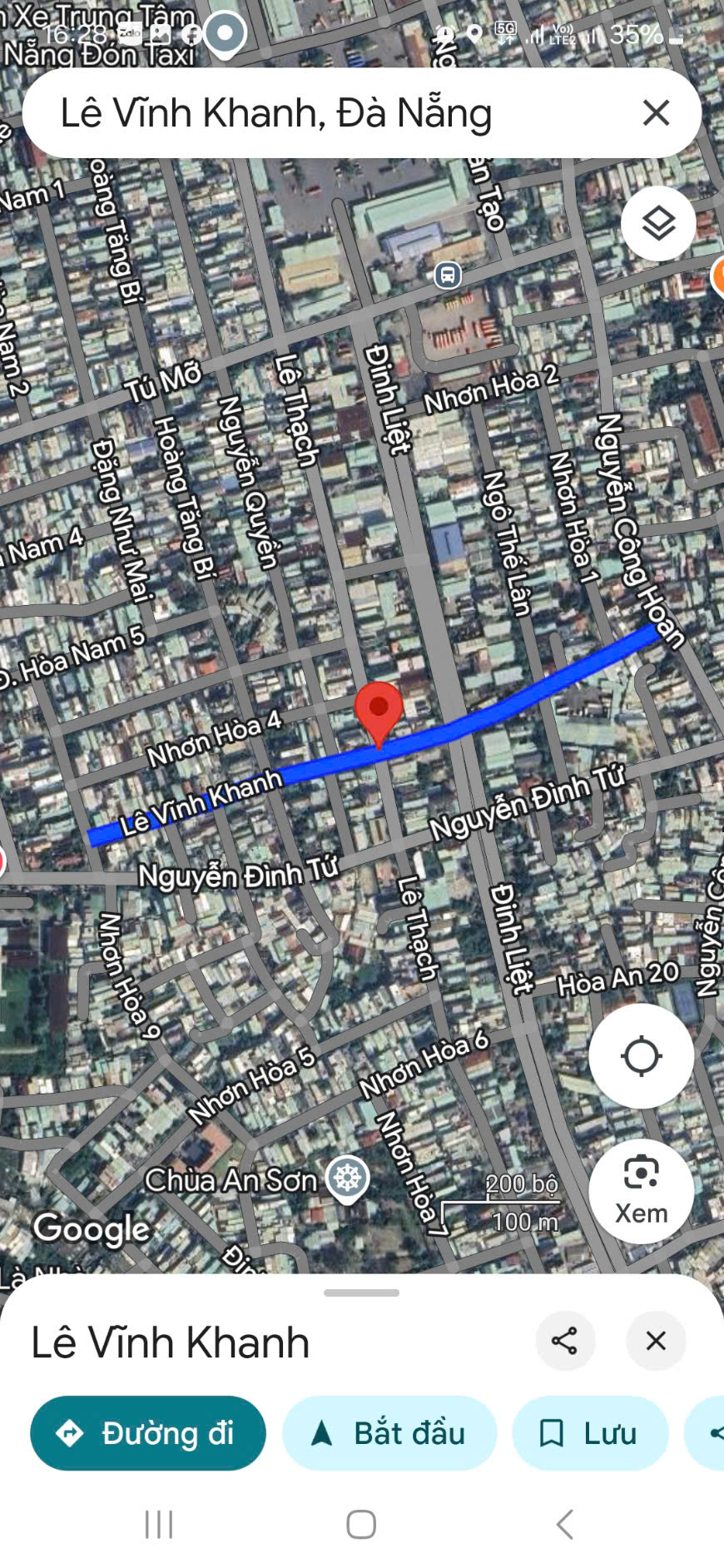
Task: Open the map layers selector
Action: [658, 223]
